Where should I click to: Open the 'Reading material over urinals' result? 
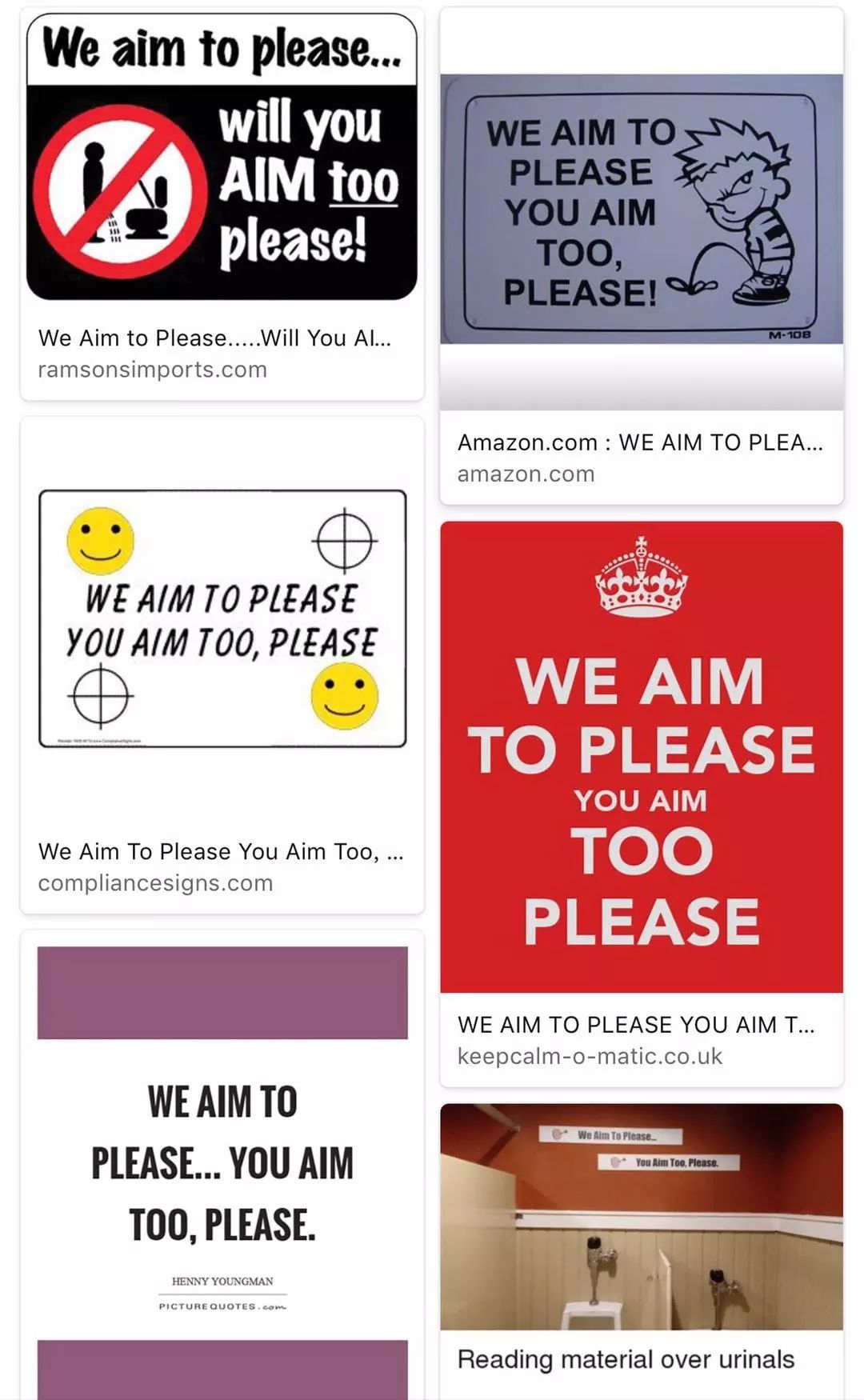(641, 1217)
